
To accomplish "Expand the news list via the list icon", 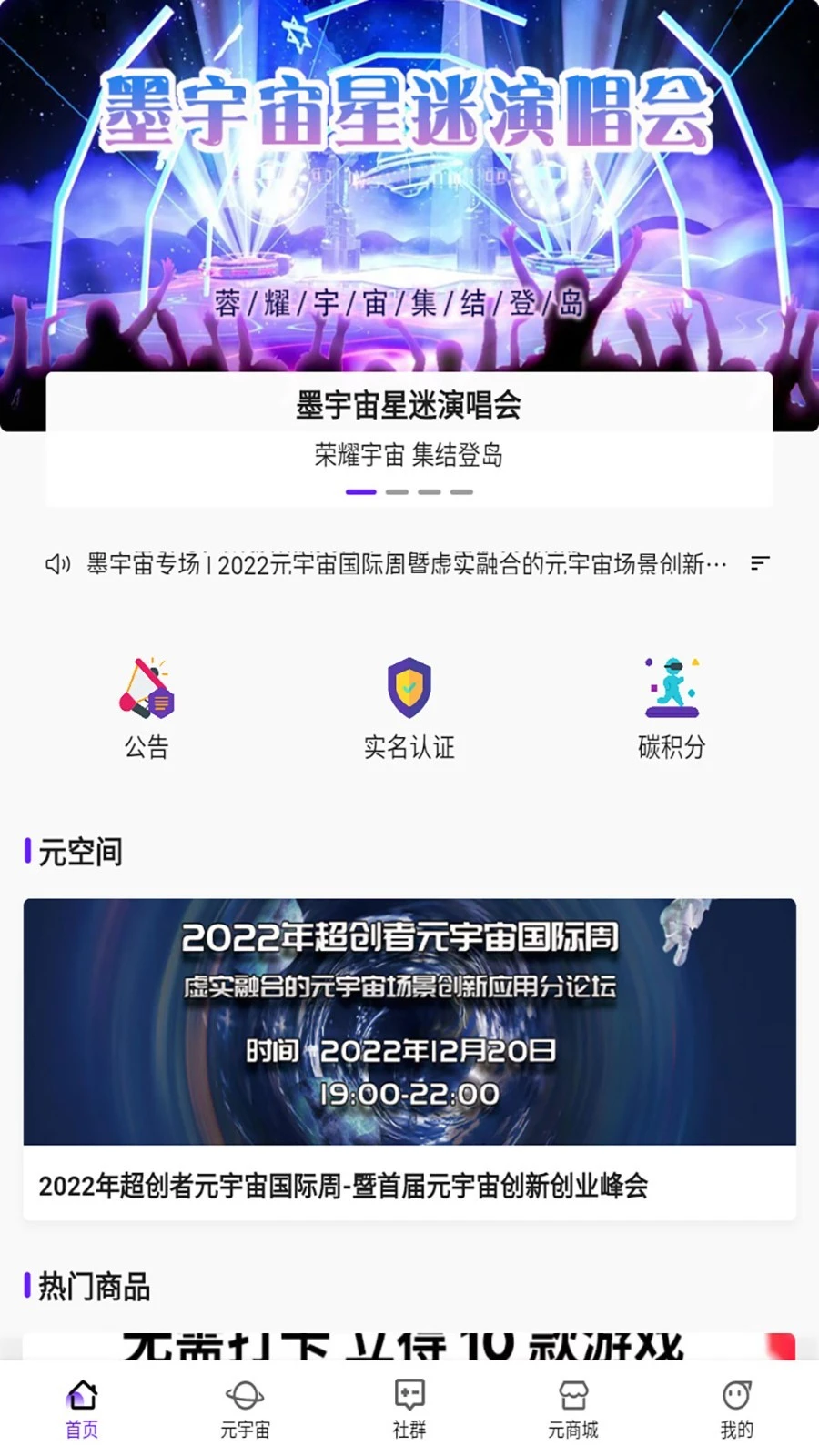I will tap(760, 564).
